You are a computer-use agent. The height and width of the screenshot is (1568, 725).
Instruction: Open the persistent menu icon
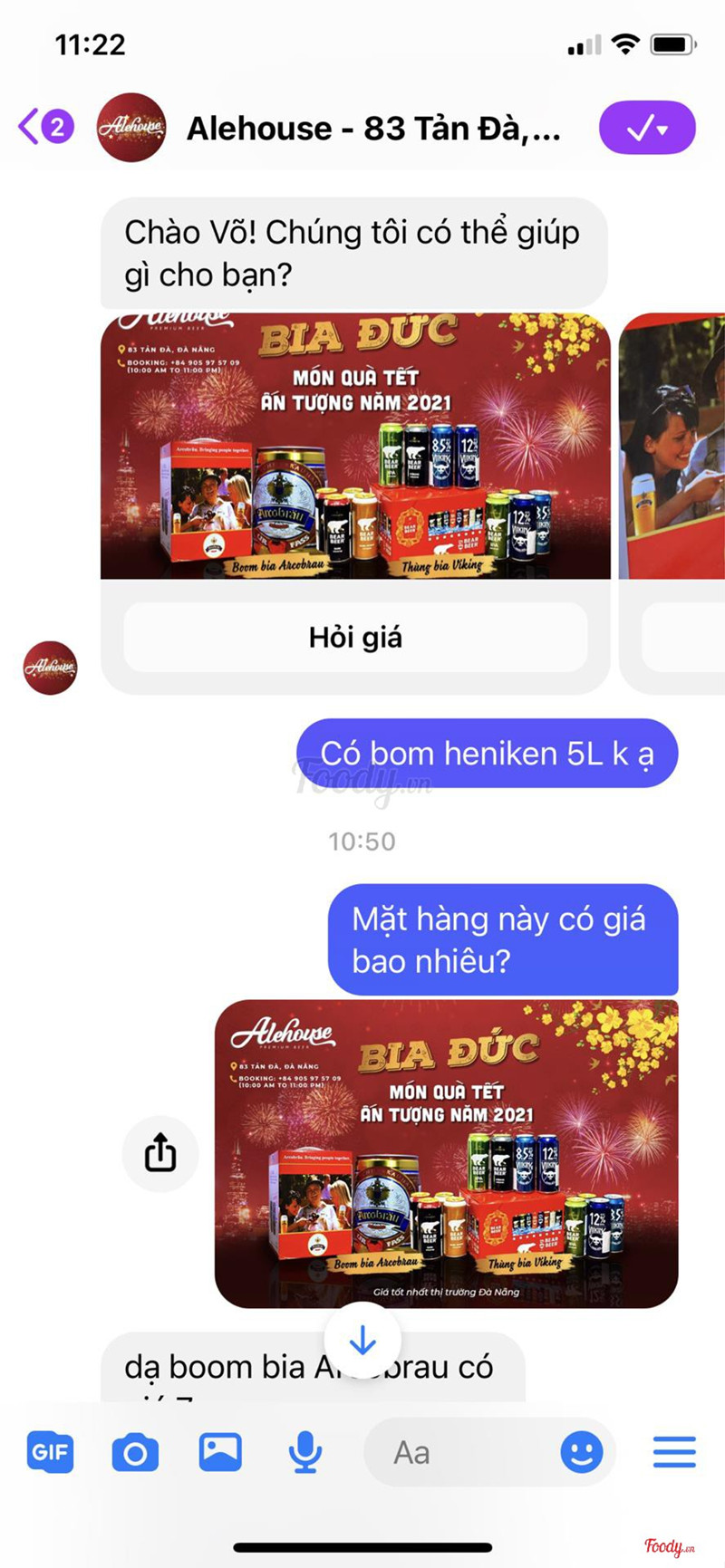click(674, 1452)
